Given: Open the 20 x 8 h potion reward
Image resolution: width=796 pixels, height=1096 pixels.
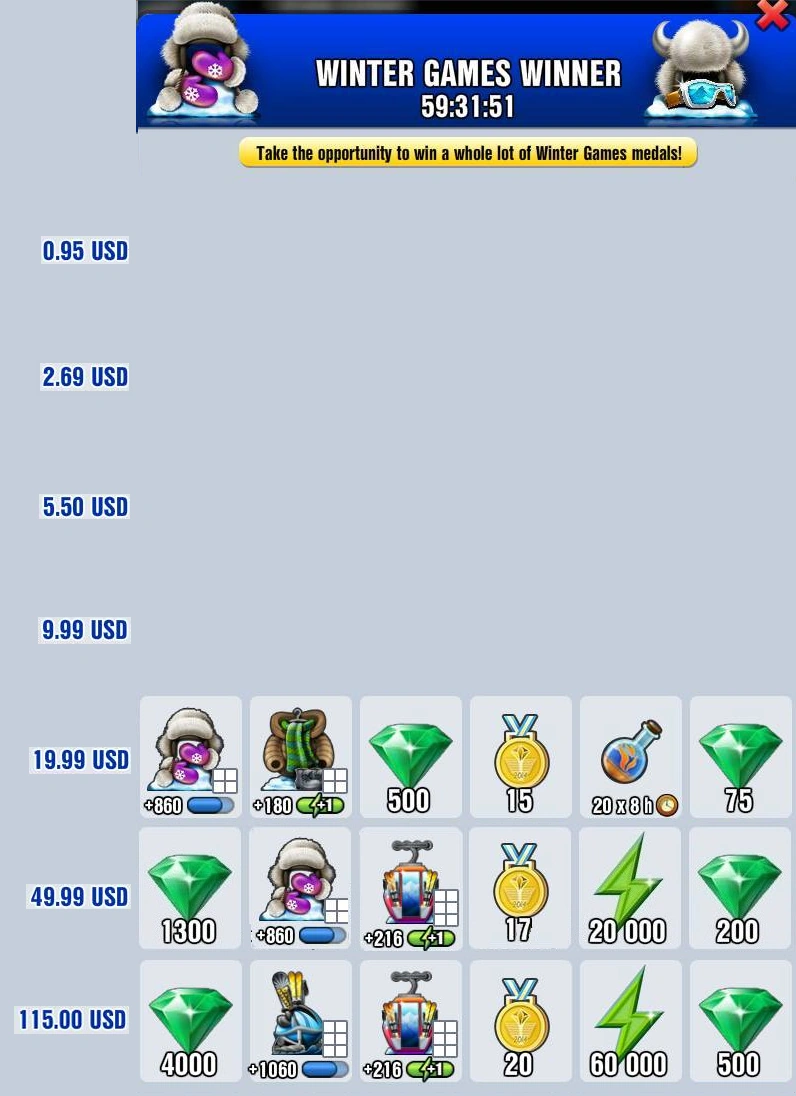Looking at the screenshot, I should [x=630, y=757].
